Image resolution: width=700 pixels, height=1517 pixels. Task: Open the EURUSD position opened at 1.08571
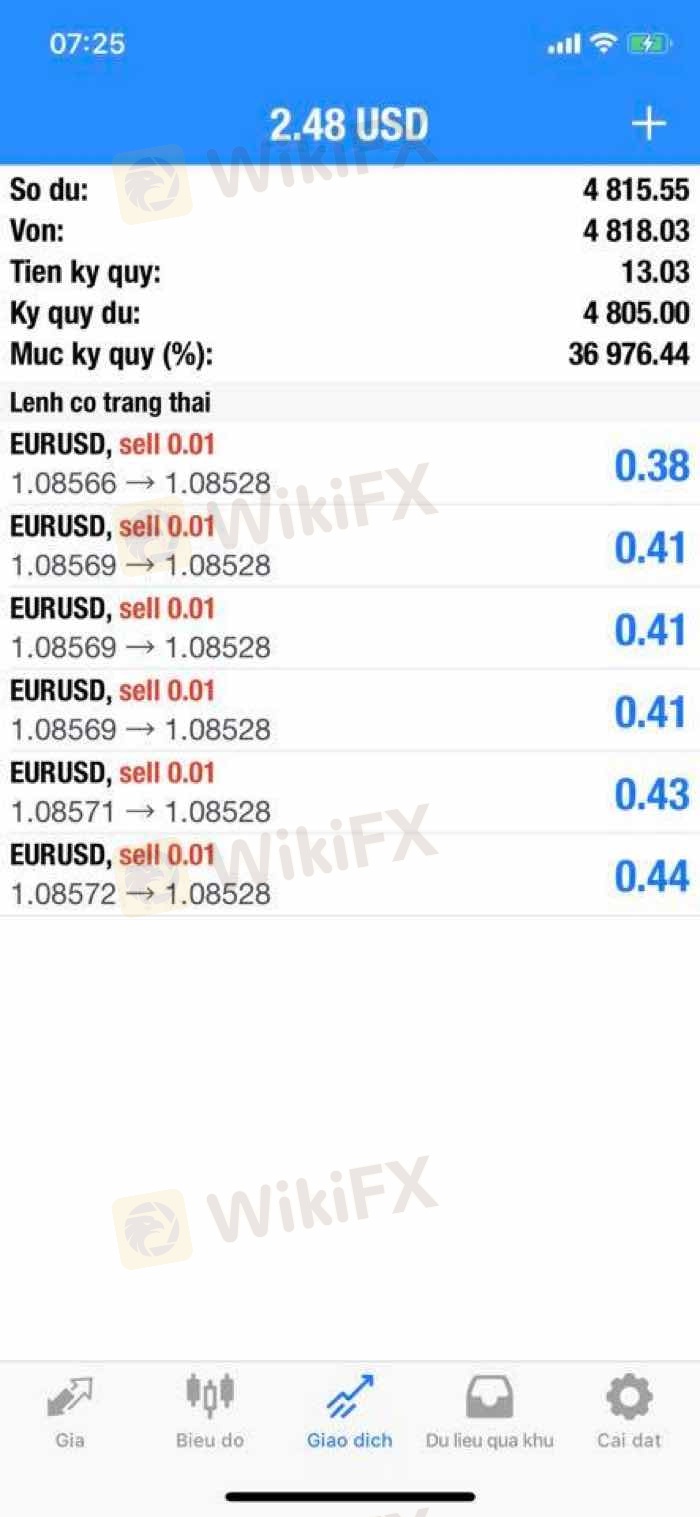tap(350, 793)
